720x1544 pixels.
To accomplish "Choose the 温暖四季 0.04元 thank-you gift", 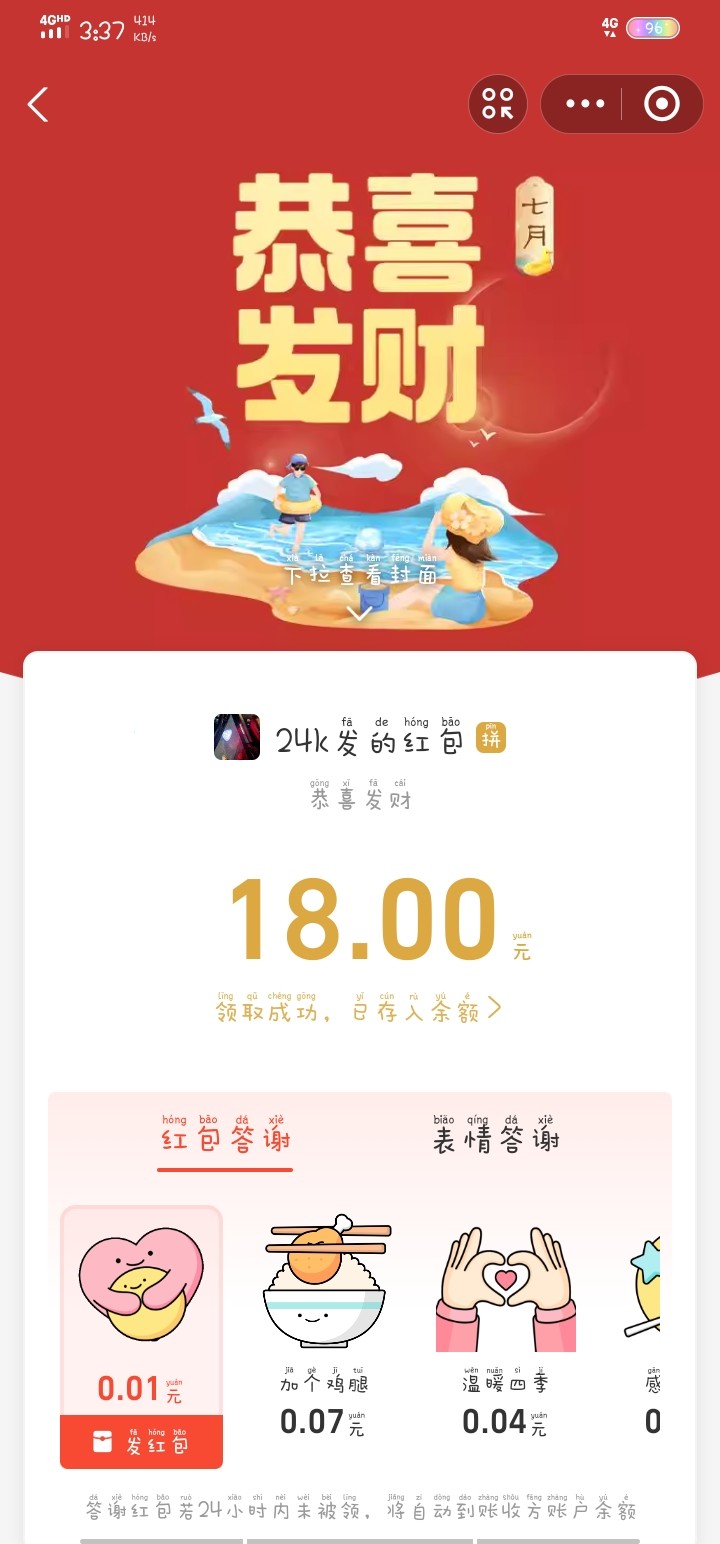I will 505,1320.
